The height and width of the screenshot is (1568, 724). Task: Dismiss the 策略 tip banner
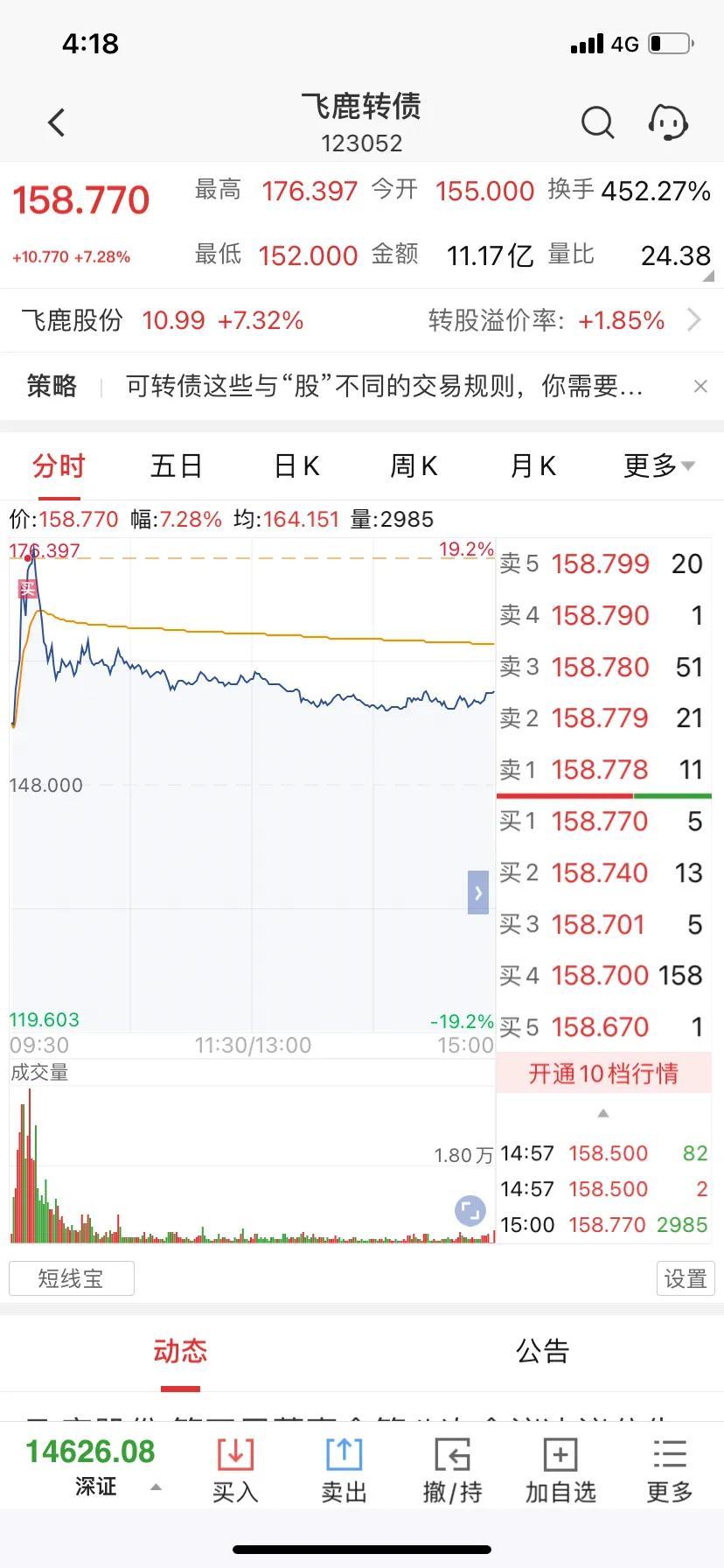[x=700, y=386]
